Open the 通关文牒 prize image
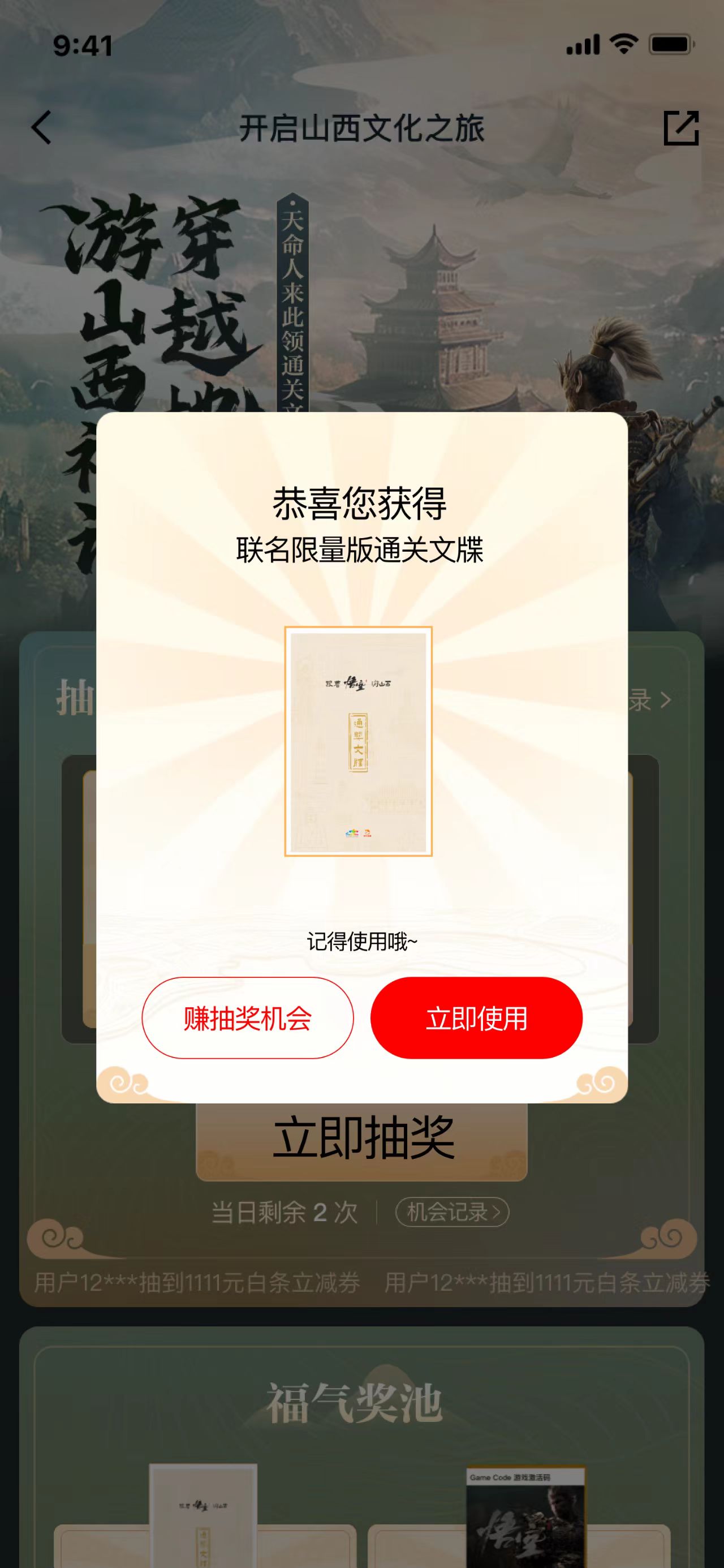 pos(359,741)
